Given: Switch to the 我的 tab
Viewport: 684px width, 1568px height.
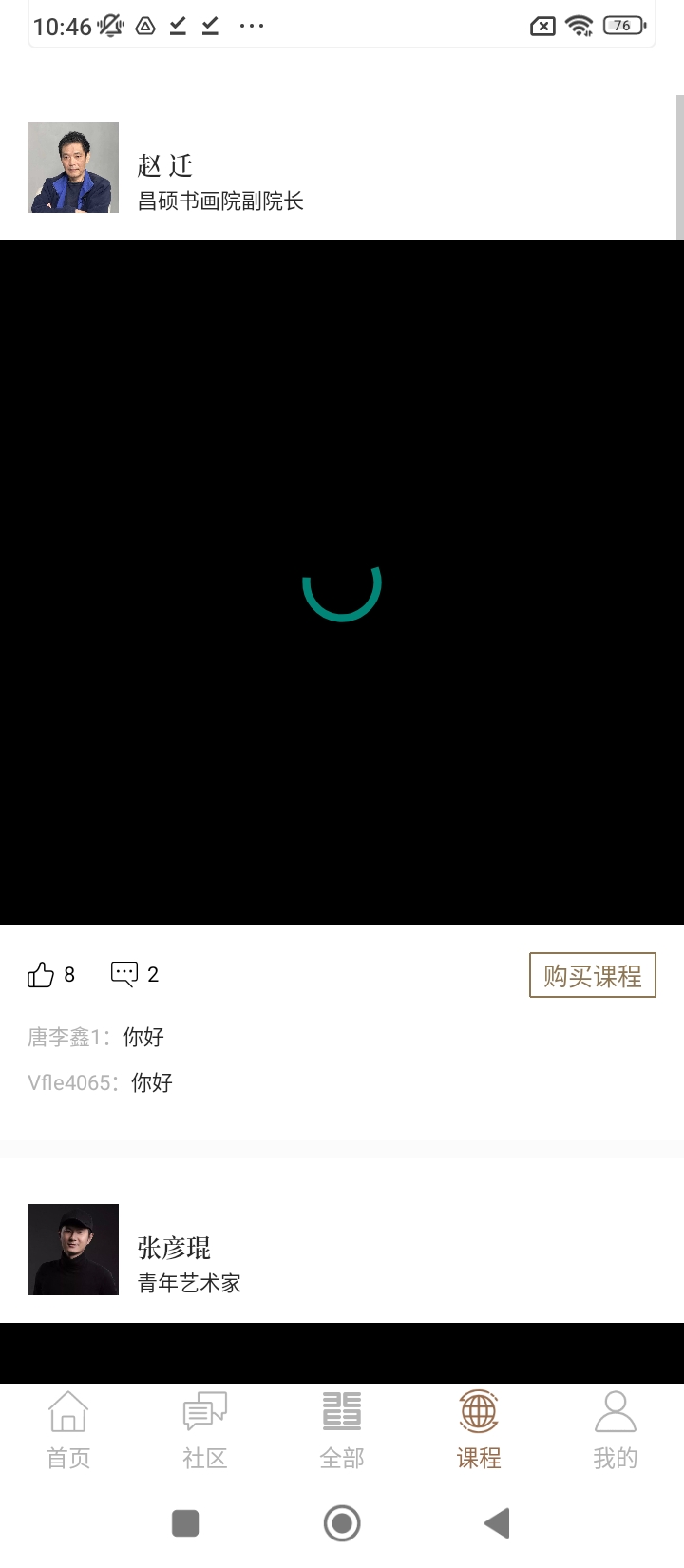Looking at the screenshot, I should click(x=615, y=1430).
